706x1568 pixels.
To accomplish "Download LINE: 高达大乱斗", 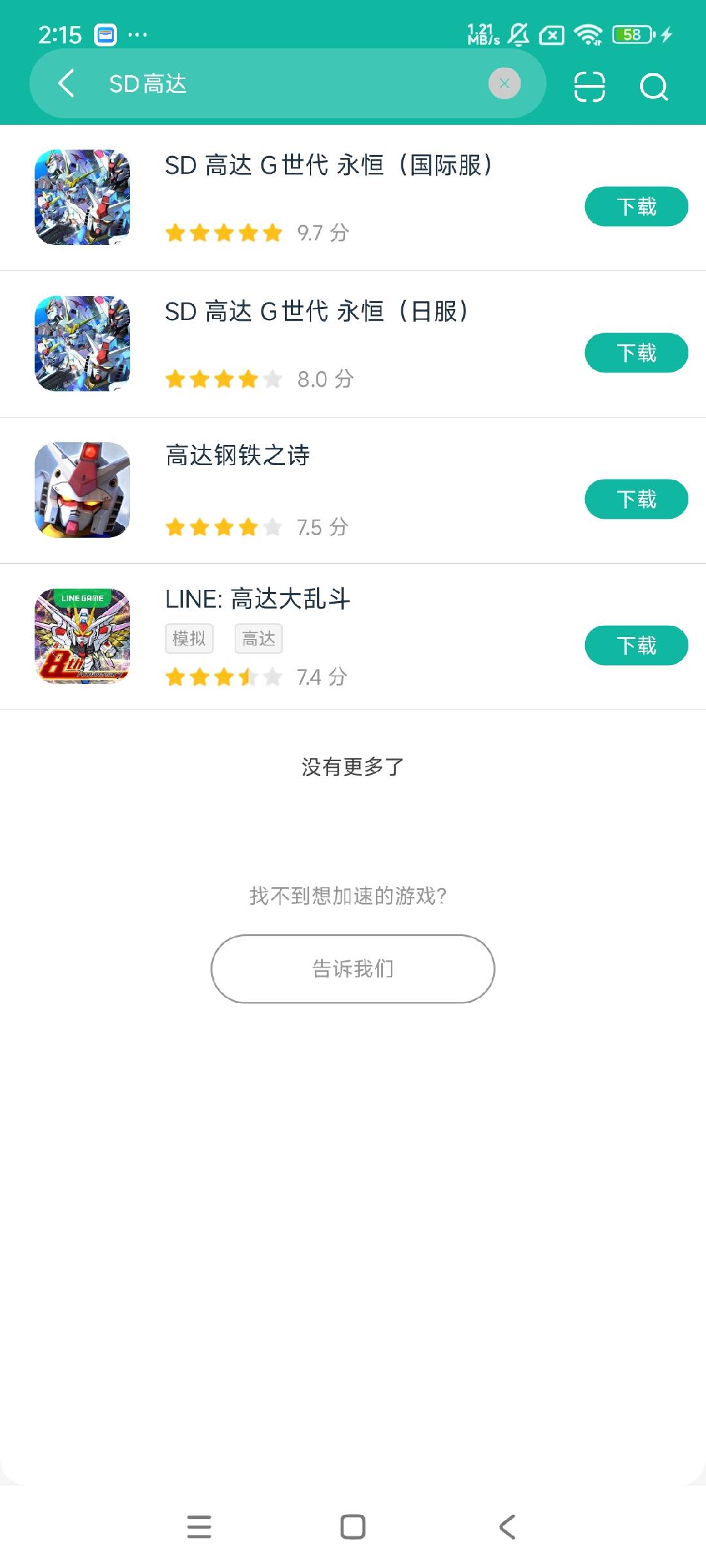I will (635, 645).
